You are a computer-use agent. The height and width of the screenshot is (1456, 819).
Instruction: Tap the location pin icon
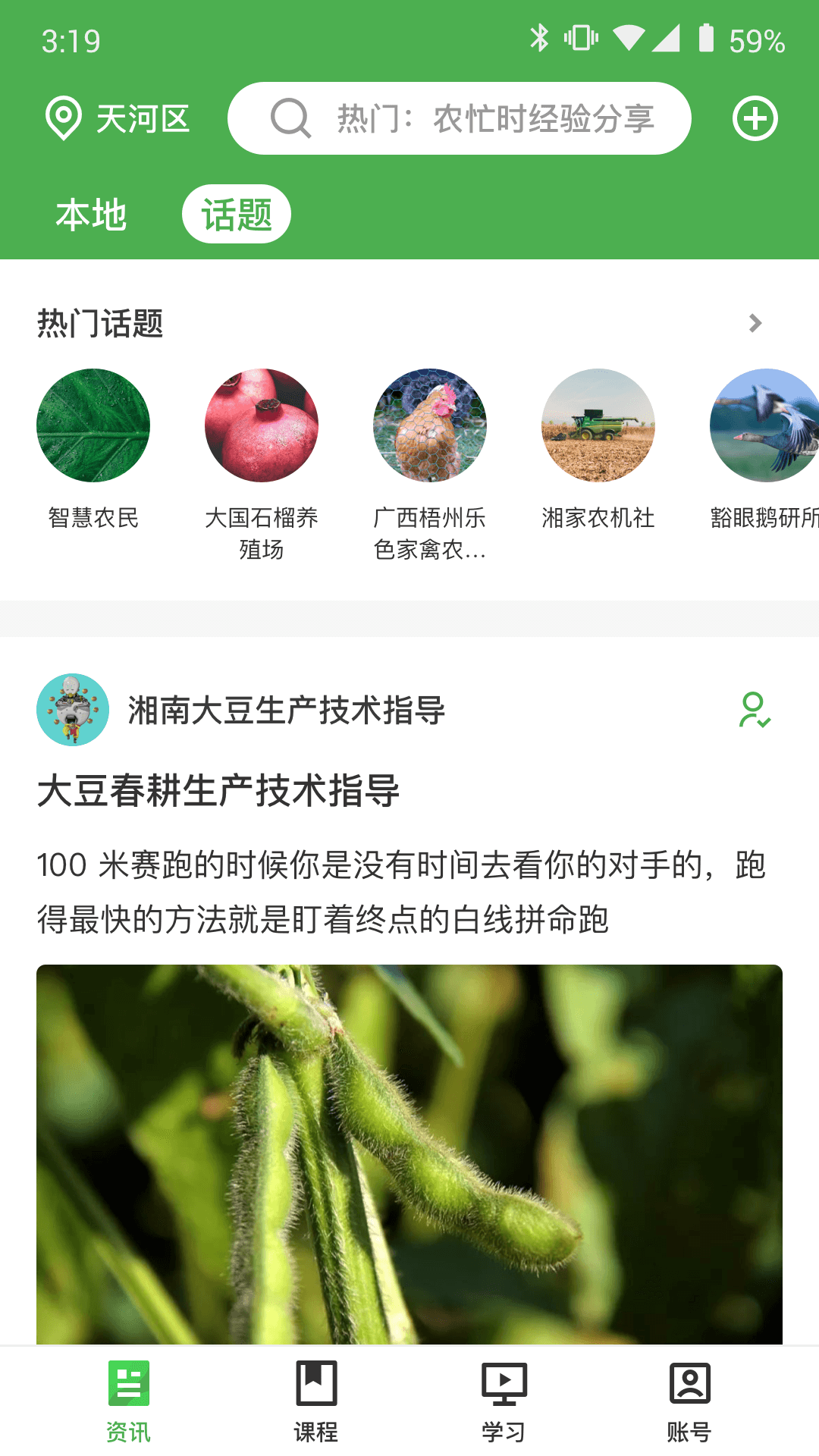click(64, 118)
